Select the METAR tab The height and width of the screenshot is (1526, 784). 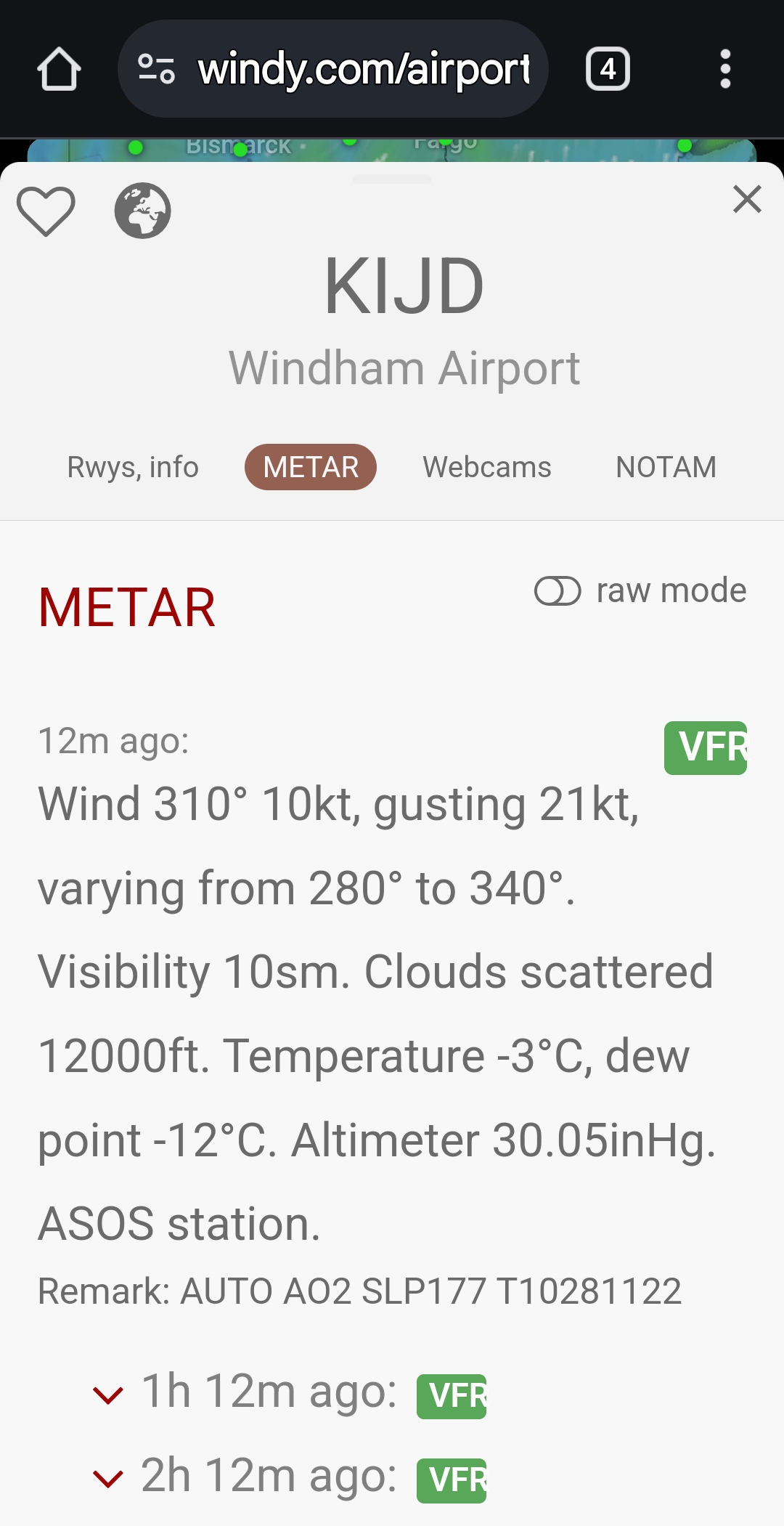click(311, 467)
